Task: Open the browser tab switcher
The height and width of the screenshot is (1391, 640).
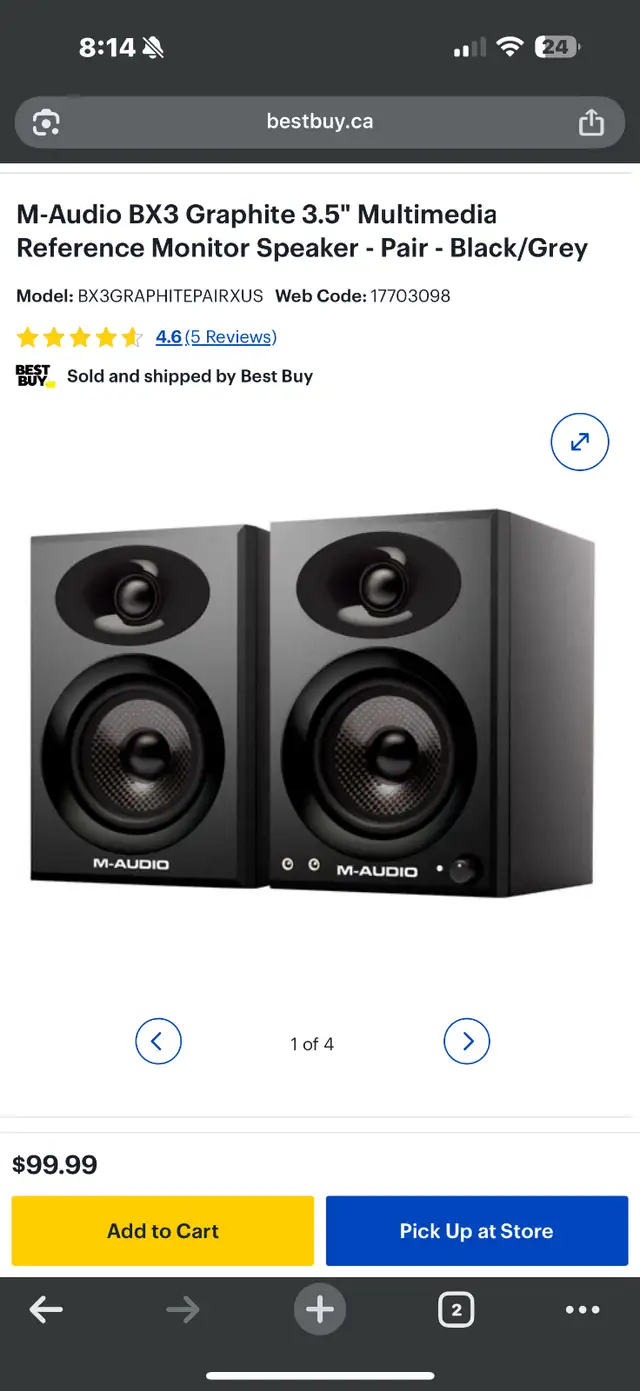Action: pos(456,1310)
